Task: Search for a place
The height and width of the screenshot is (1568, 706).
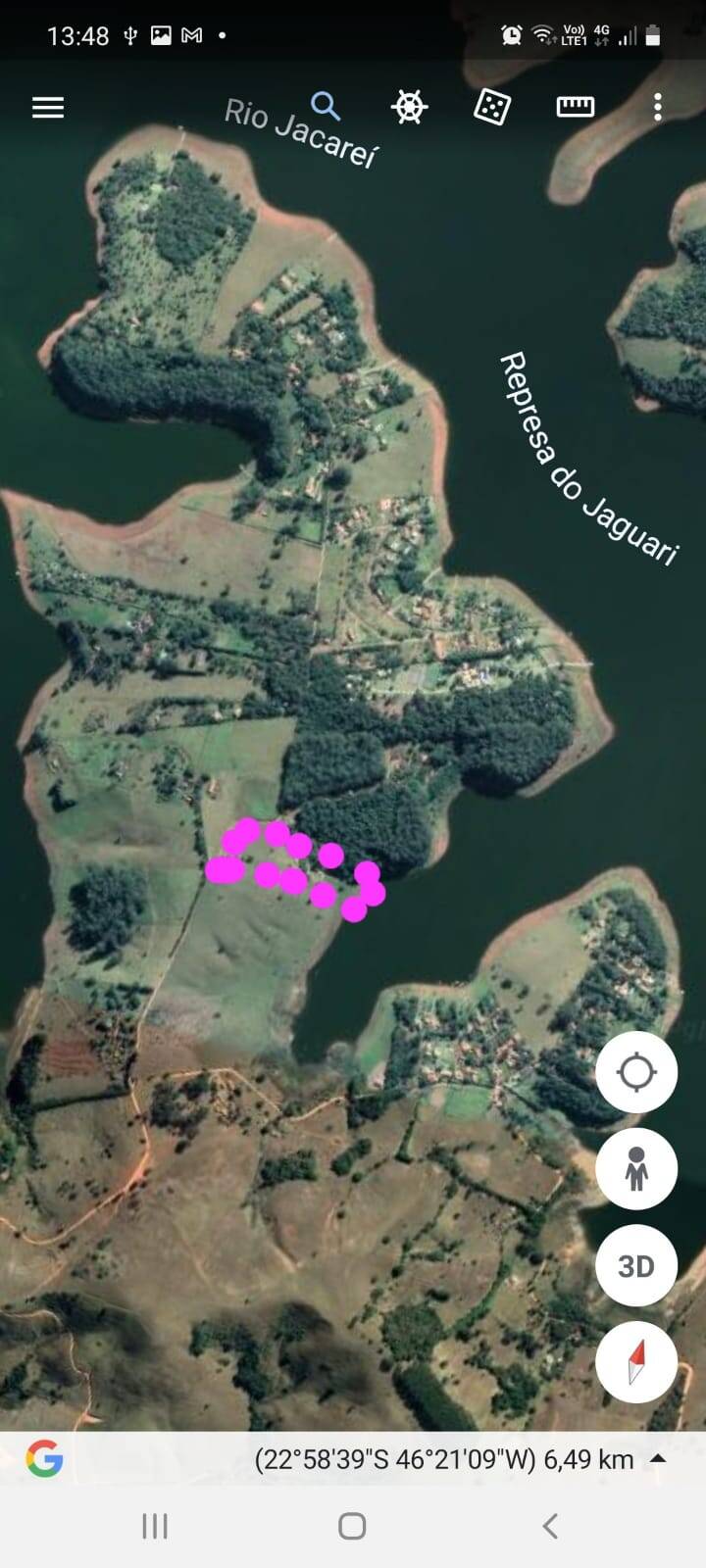Action: pyautogui.click(x=325, y=106)
